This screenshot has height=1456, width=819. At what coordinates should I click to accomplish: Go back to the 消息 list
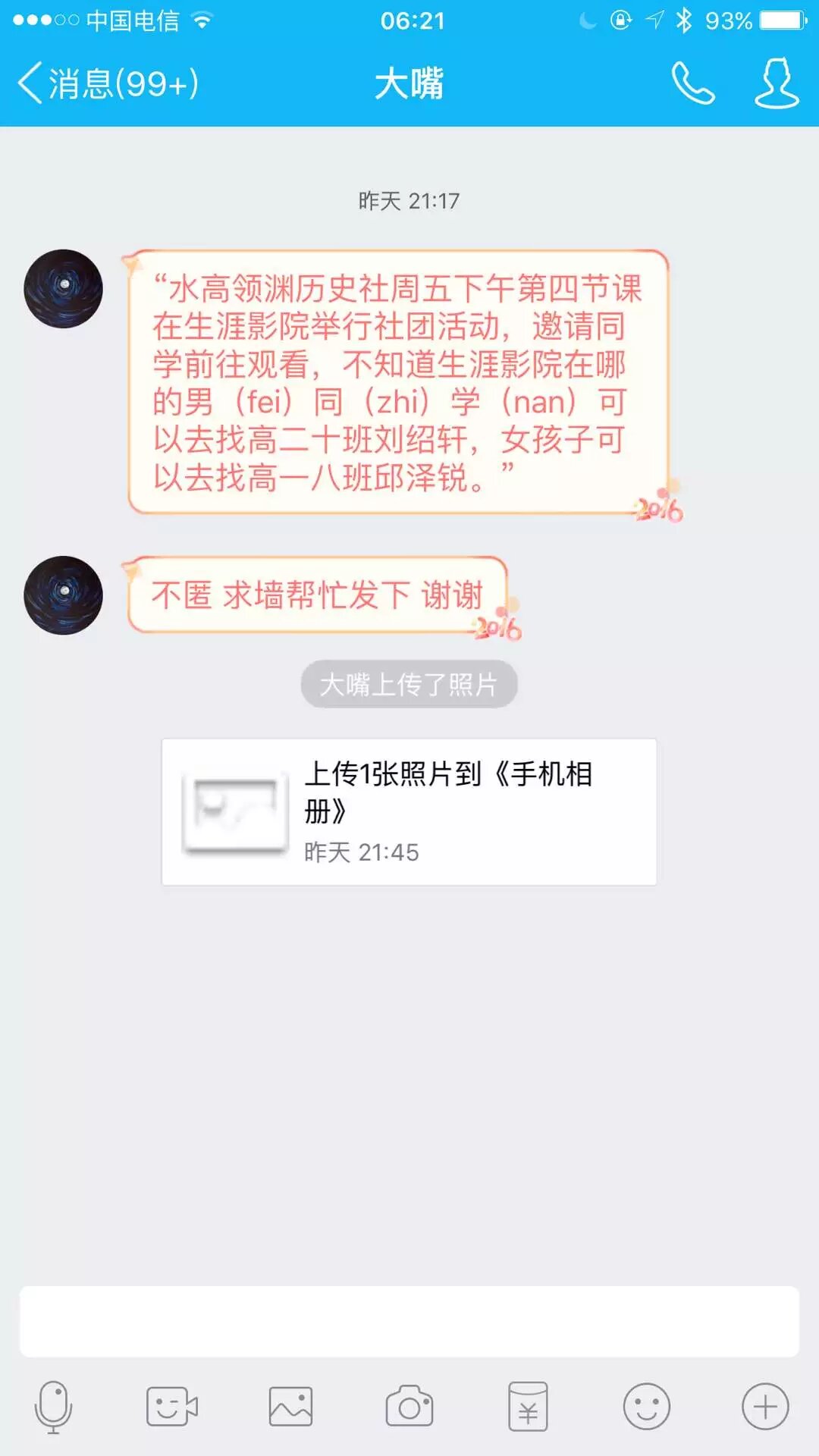[x=106, y=83]
